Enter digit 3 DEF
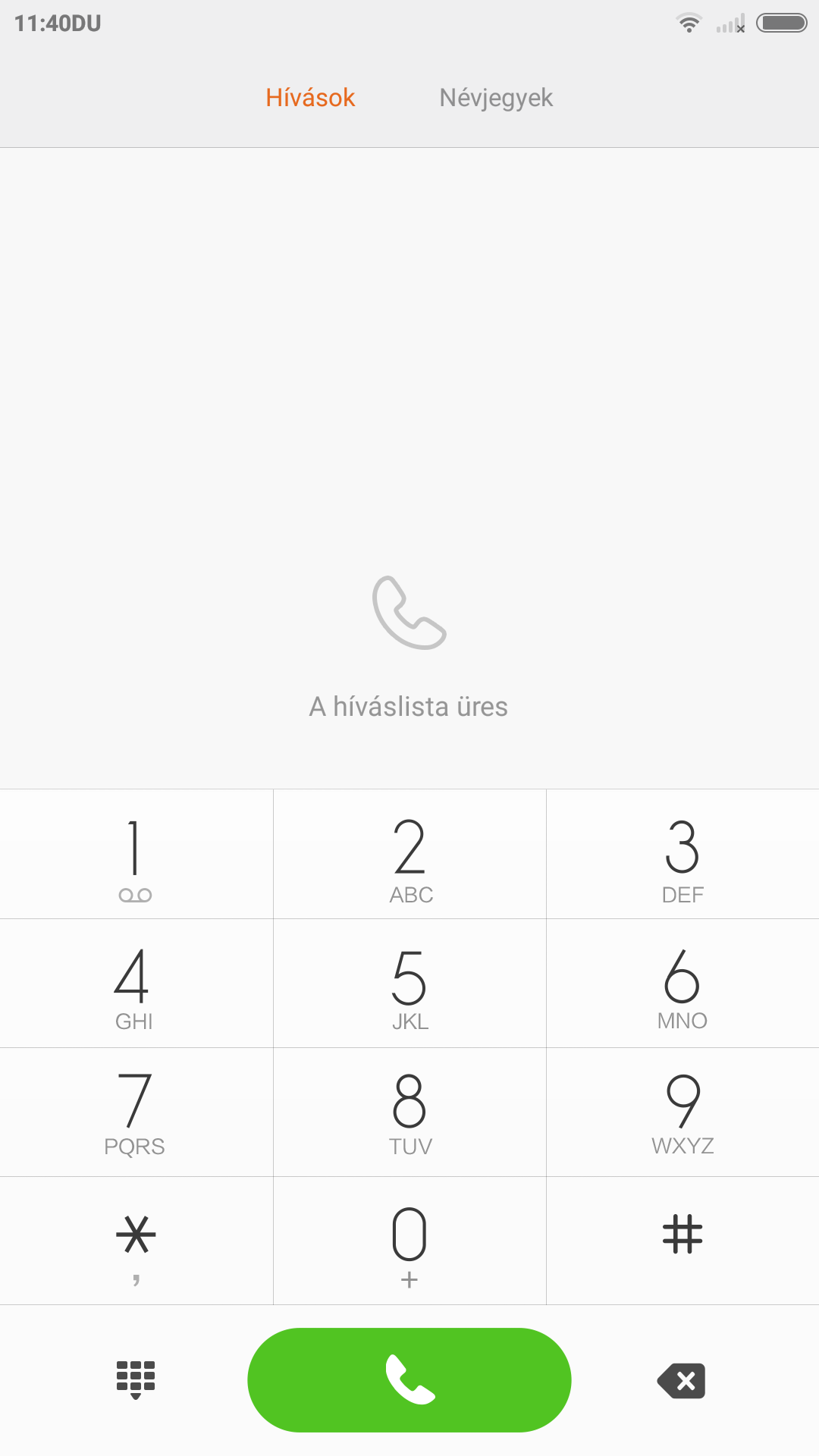819x1456 pixels. click(x=682, y=855)
